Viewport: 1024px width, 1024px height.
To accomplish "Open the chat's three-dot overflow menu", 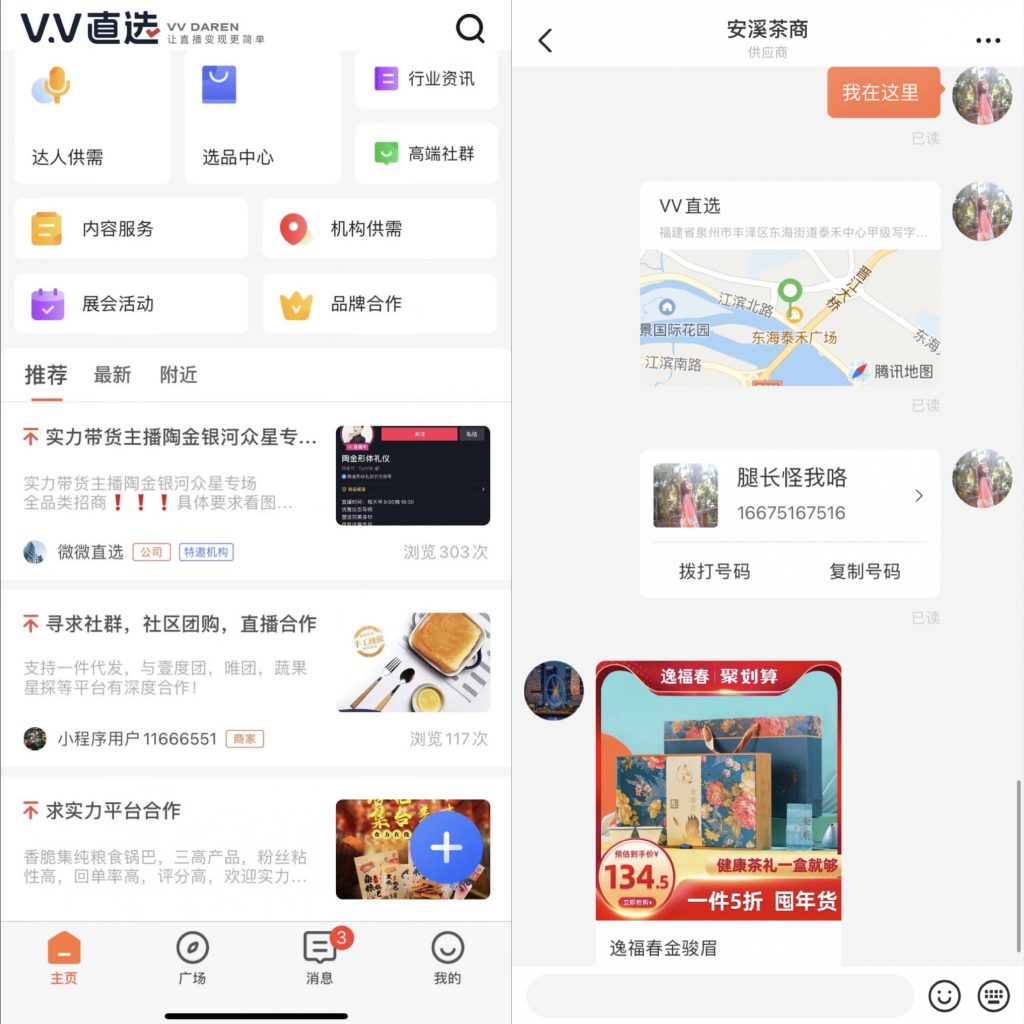I will click(x=987, y=41).
